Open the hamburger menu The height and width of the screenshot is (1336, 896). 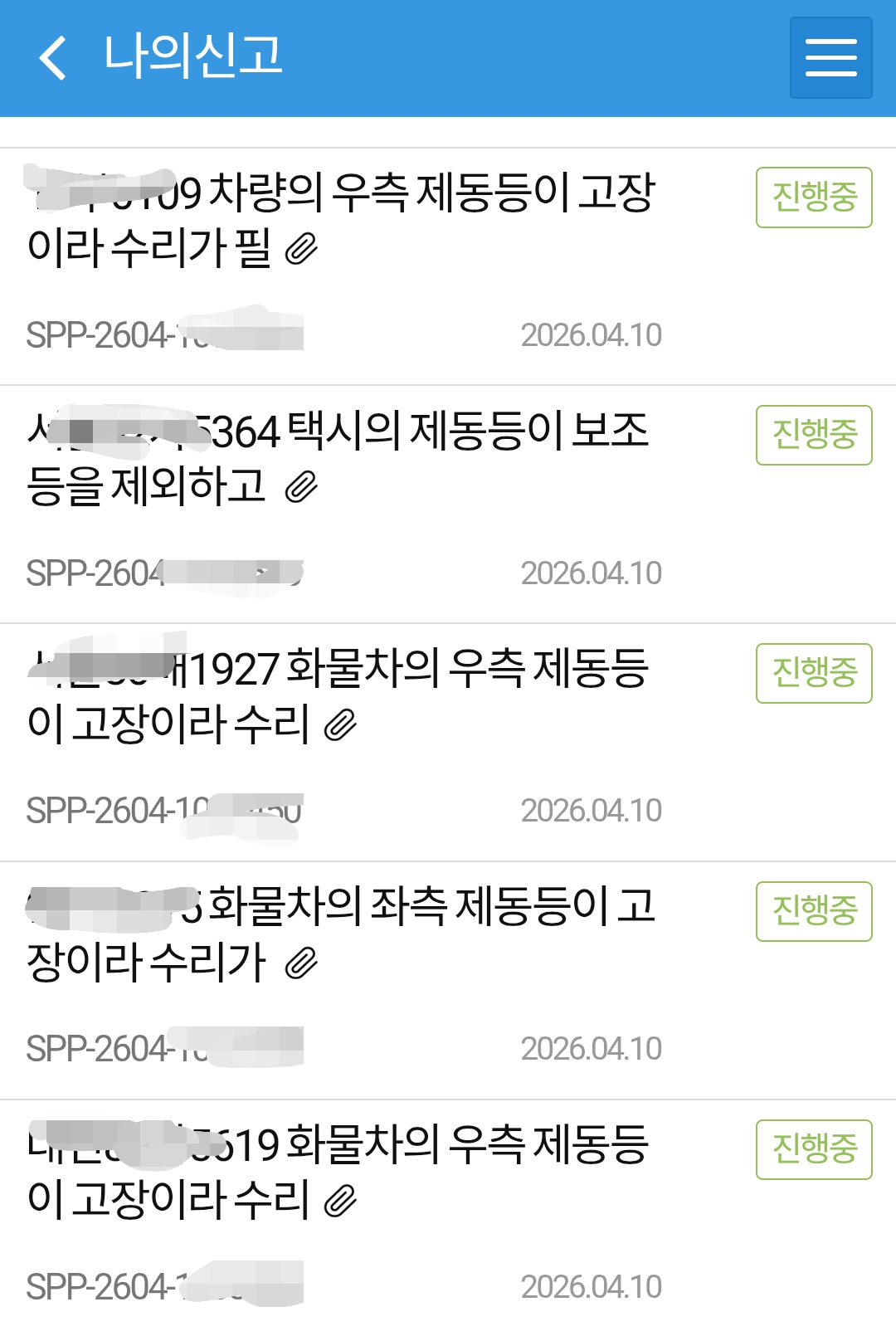coord(830,58)
